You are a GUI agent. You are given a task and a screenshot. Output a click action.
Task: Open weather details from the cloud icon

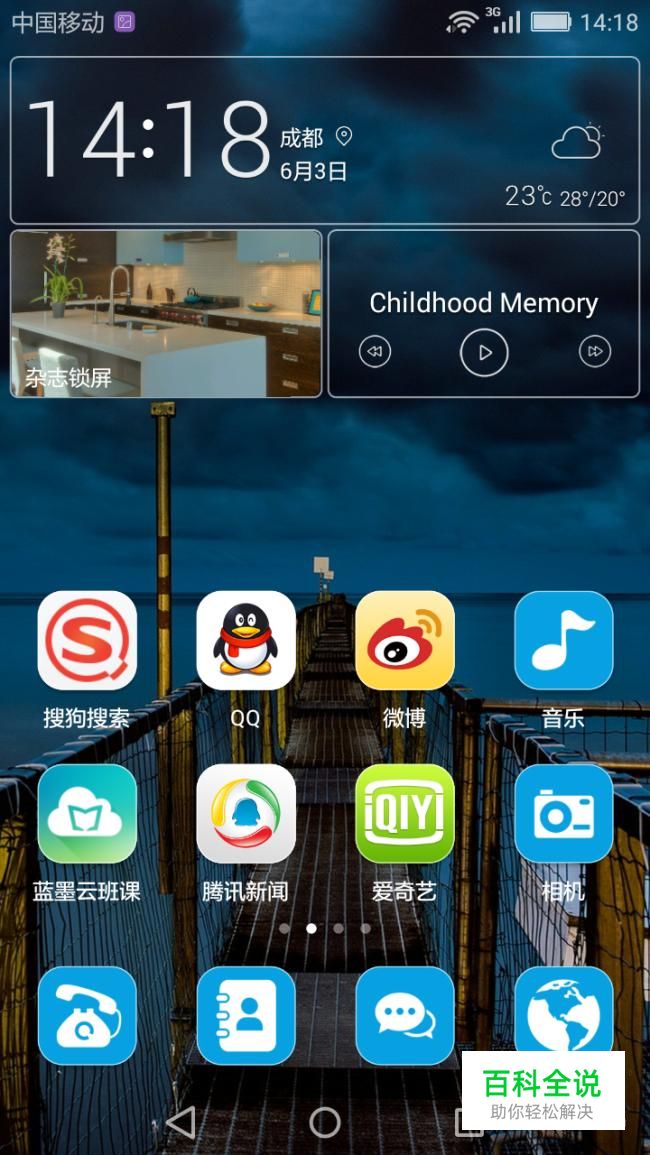577,141
